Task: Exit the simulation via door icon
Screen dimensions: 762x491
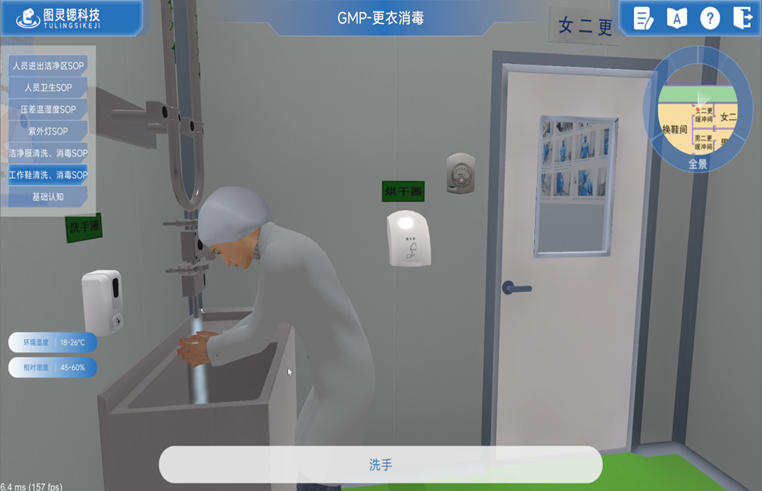Action: [x=742, y=18]
